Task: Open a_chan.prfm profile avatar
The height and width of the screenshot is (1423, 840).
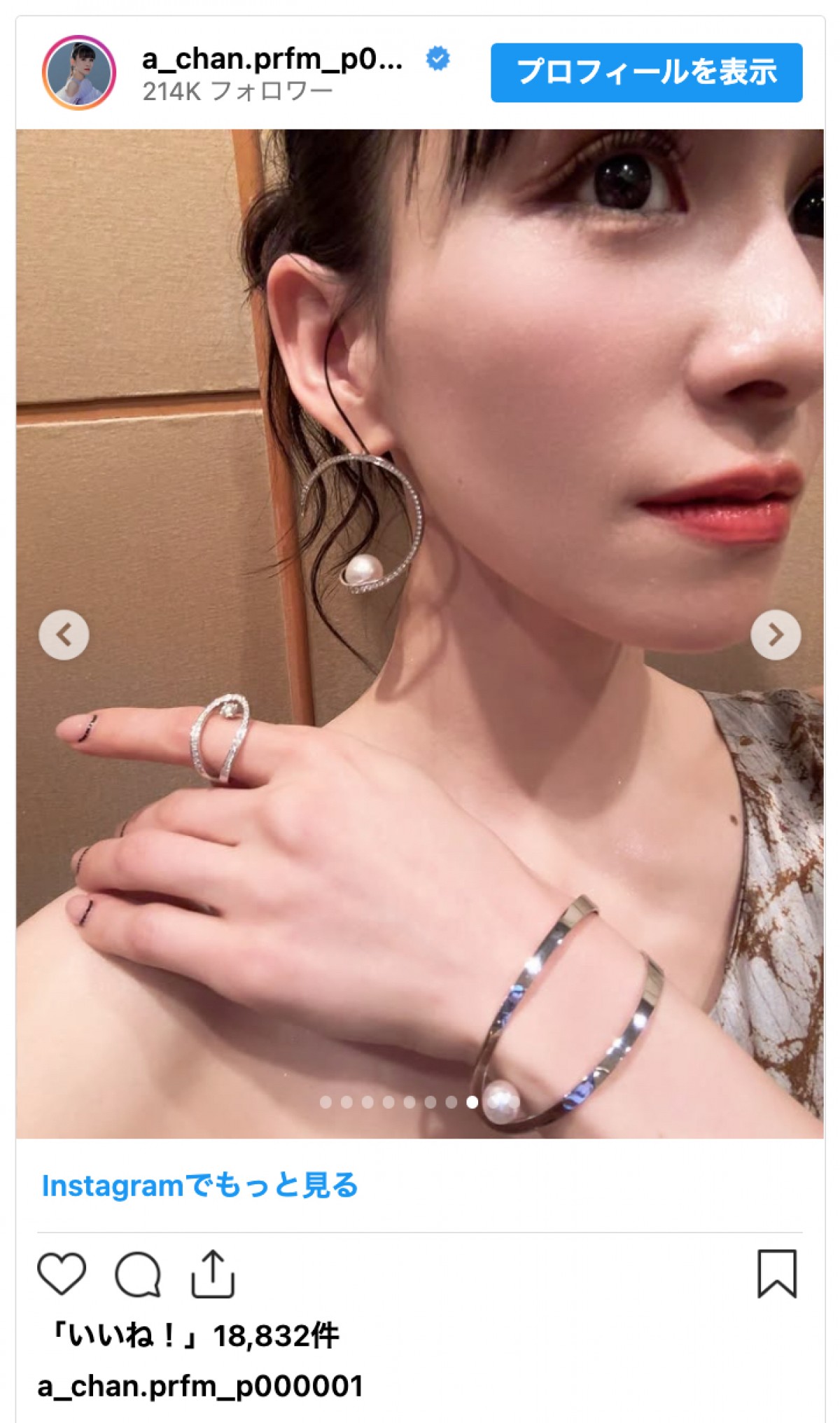Action: tap(79, 73)
